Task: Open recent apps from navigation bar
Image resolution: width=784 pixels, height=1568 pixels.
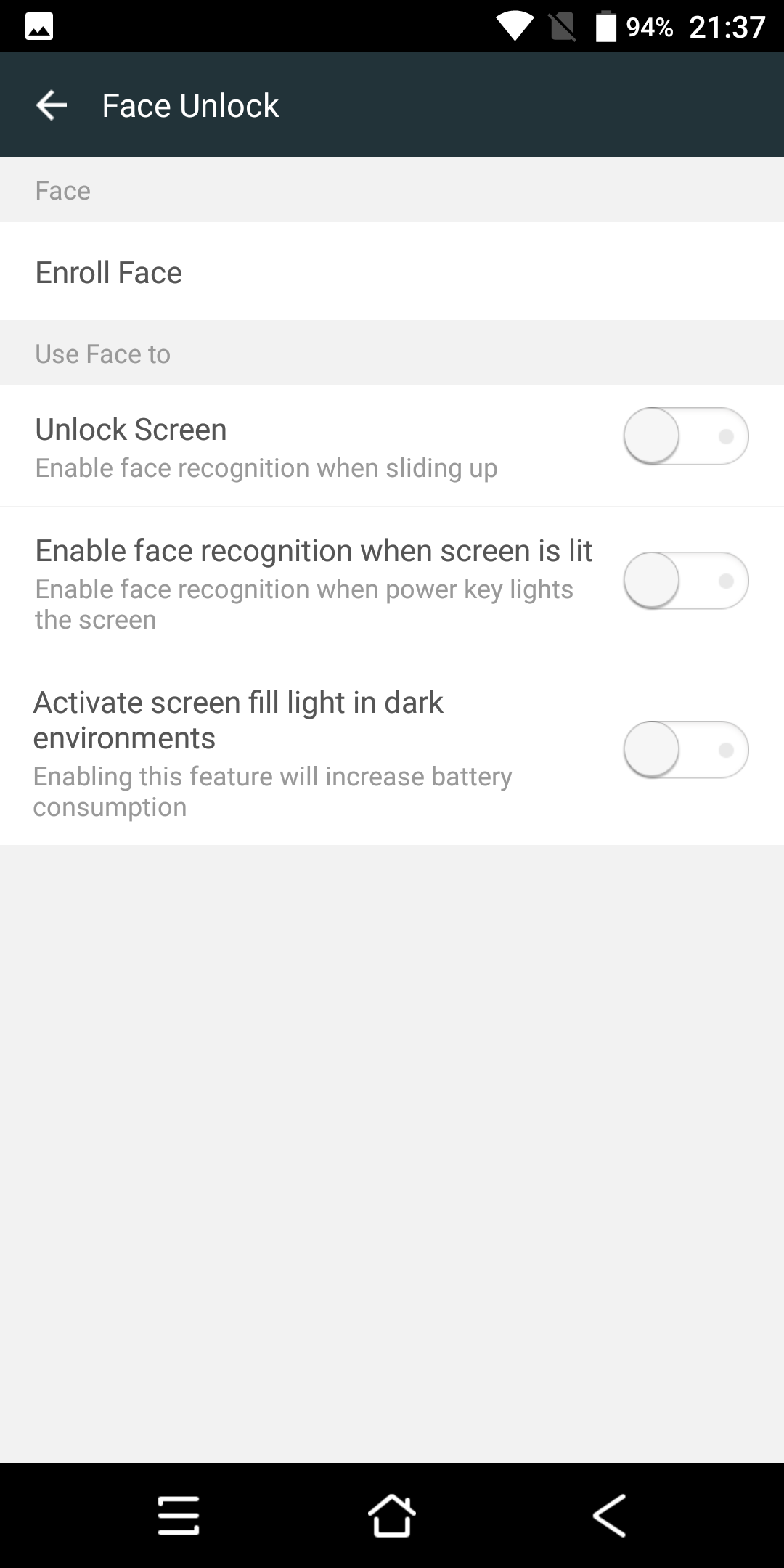Action: [179, 1516]
